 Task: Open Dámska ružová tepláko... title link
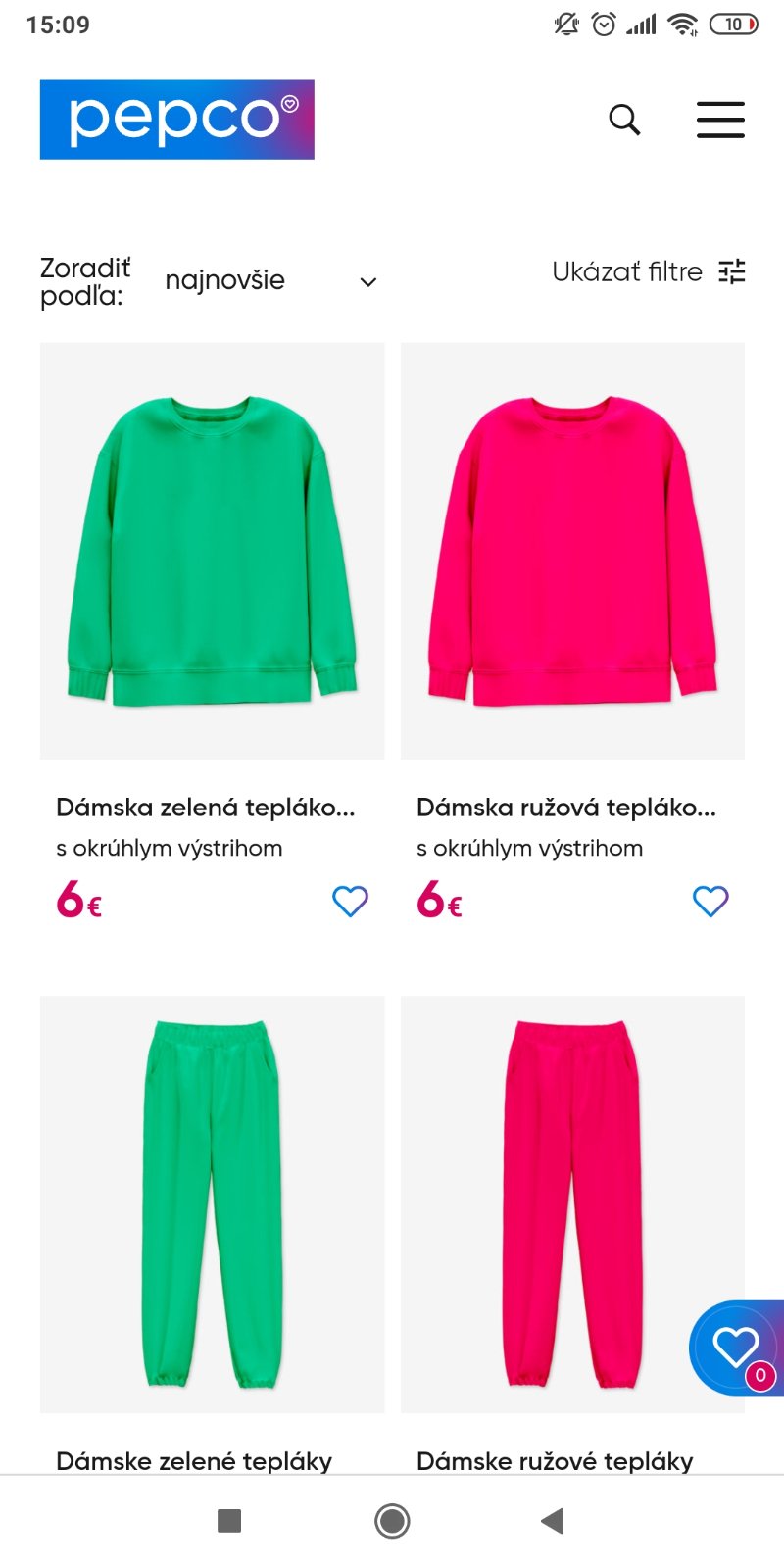pyautogui.click(x=566, y=808)
